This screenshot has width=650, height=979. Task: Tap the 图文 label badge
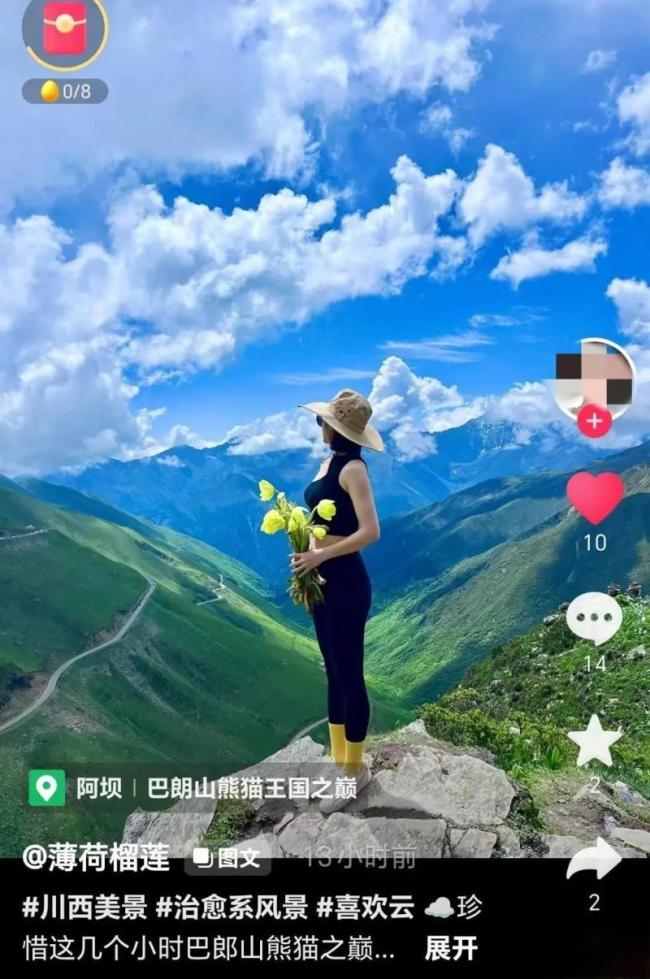coord(228,858)
